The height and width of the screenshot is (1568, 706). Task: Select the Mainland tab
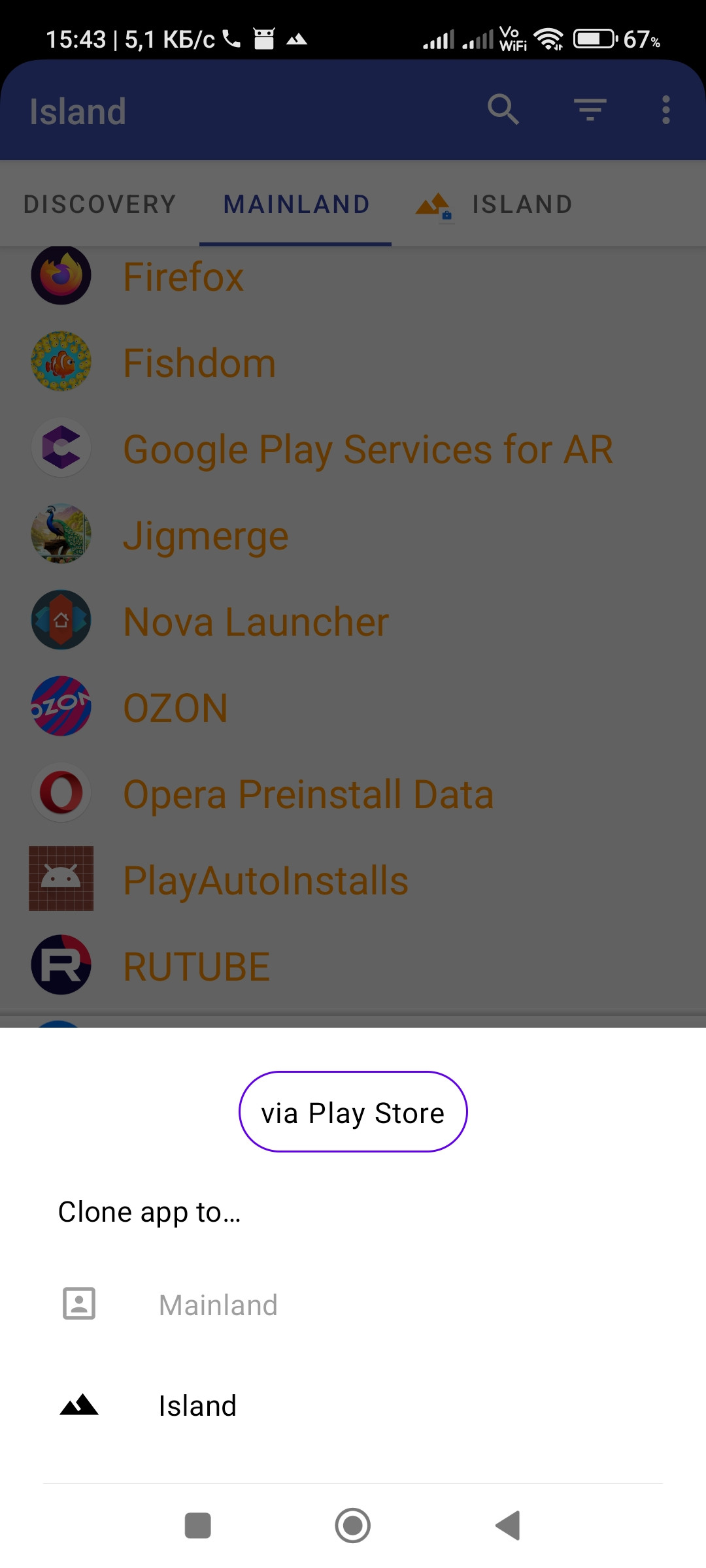tap(296, 204)
